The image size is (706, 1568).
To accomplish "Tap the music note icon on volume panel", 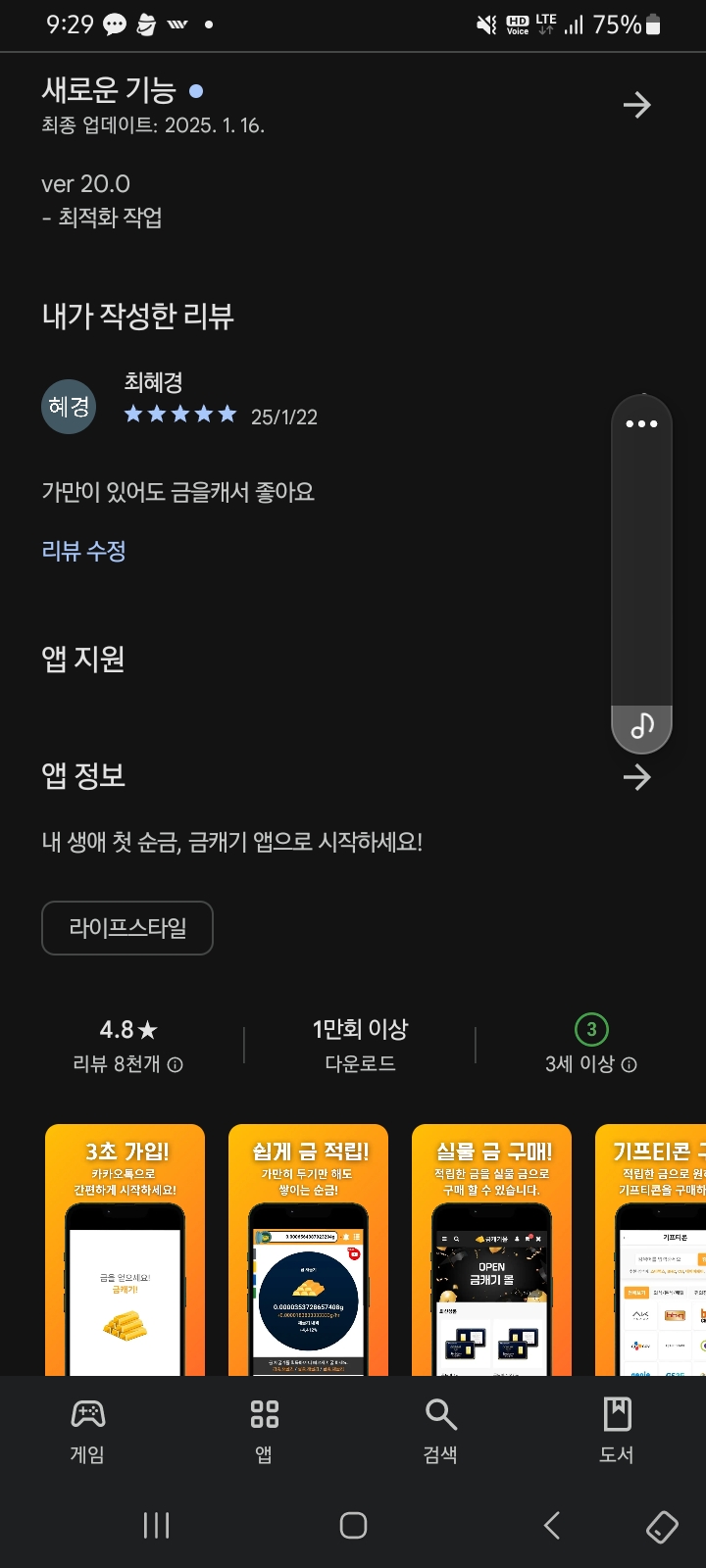I will pyautogui.click(x=641, y=726).
